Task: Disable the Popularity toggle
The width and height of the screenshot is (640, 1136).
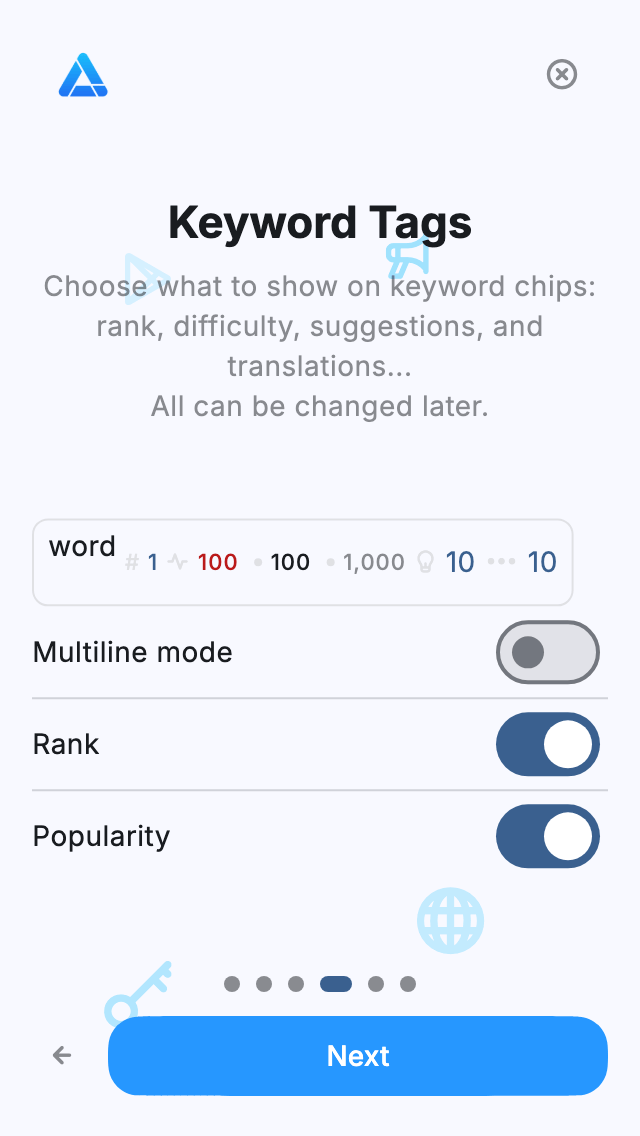Action: [547, 836]
